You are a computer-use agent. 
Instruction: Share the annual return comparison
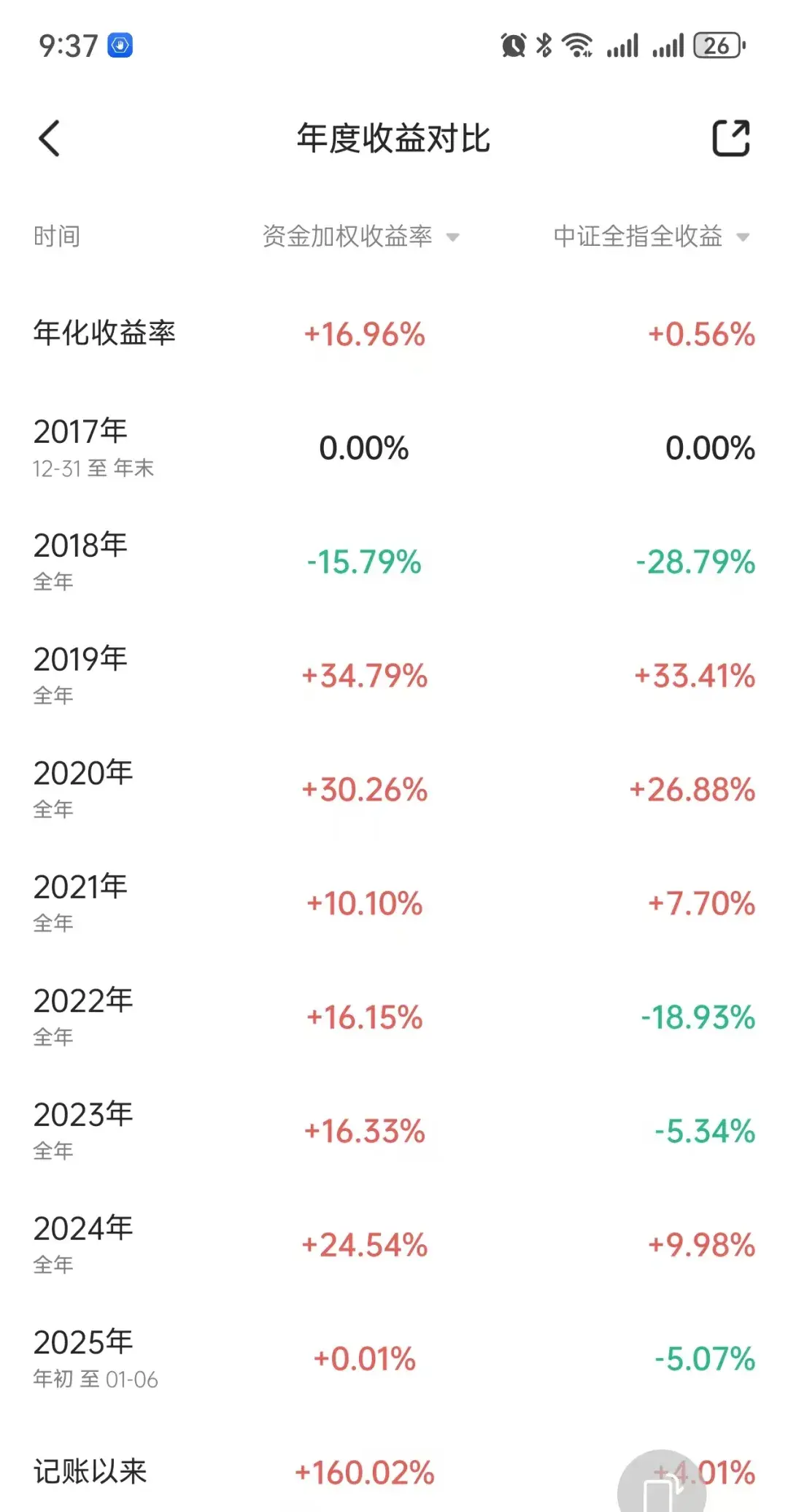[731, 138]
